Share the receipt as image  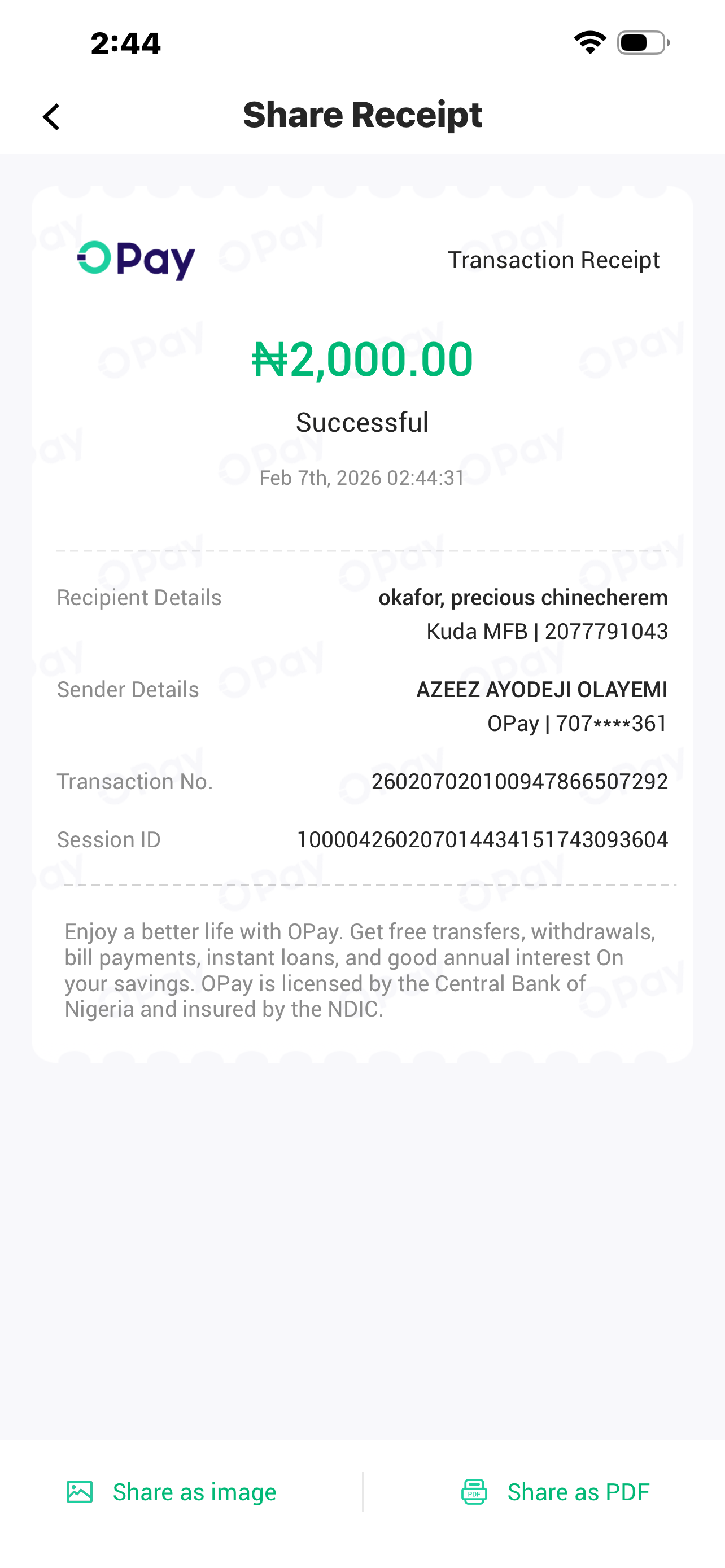172,1492
